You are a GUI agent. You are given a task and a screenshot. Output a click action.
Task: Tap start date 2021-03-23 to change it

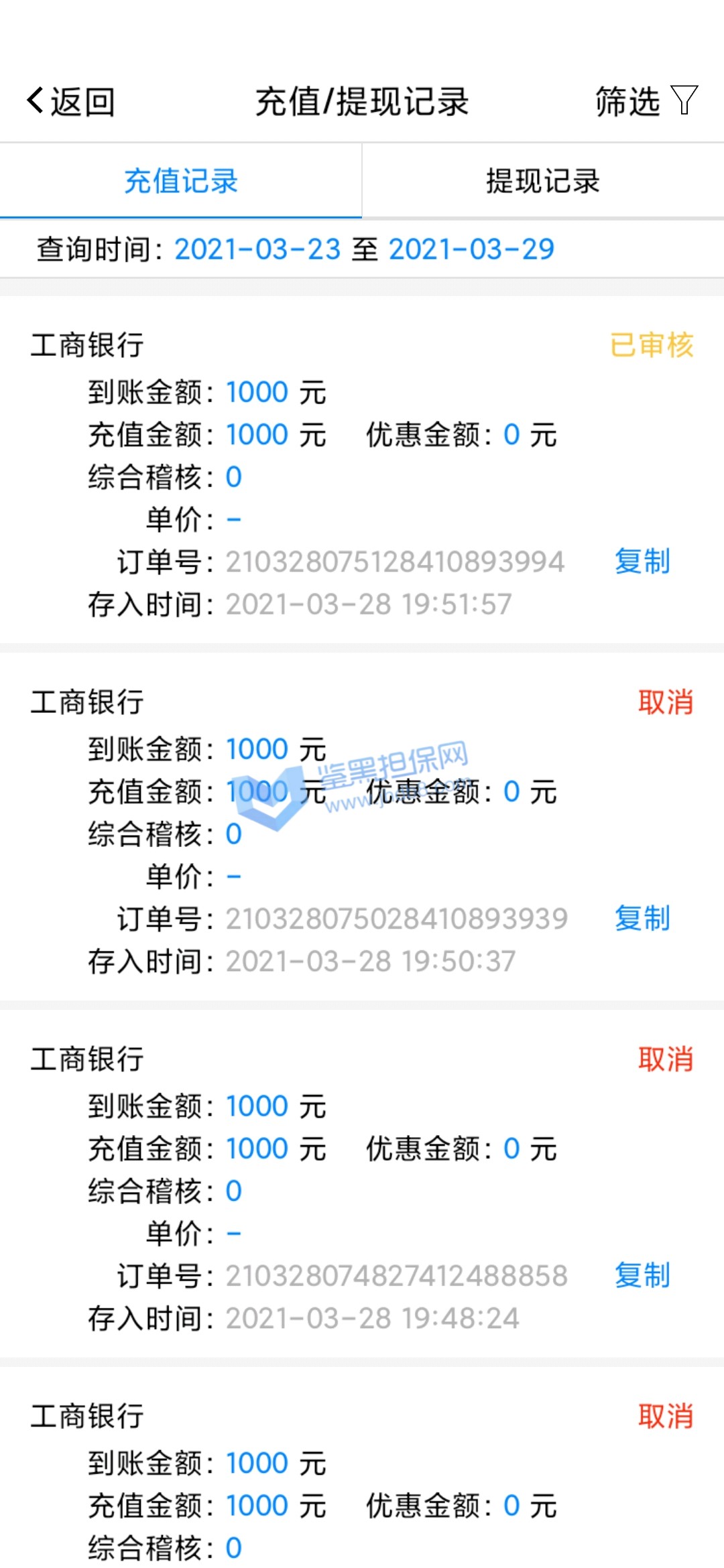[x=257, y=249]
